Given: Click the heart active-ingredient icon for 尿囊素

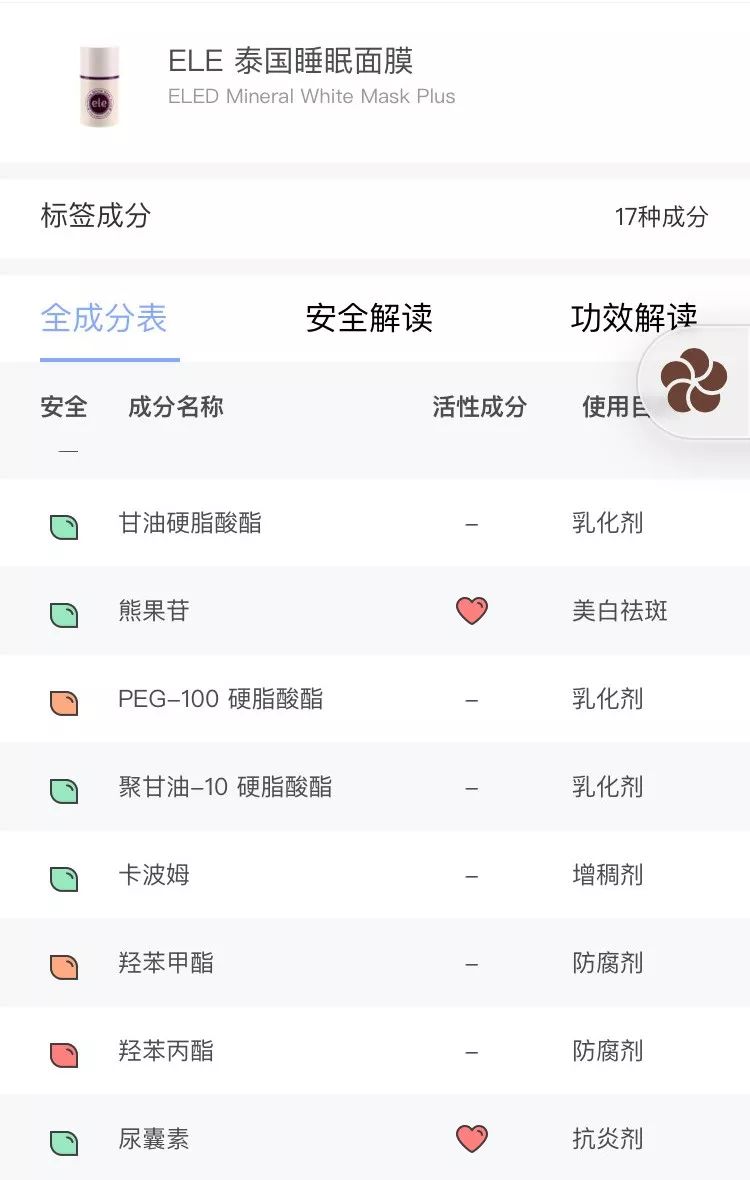Looking at the screenshot, I should point(470,1139).
